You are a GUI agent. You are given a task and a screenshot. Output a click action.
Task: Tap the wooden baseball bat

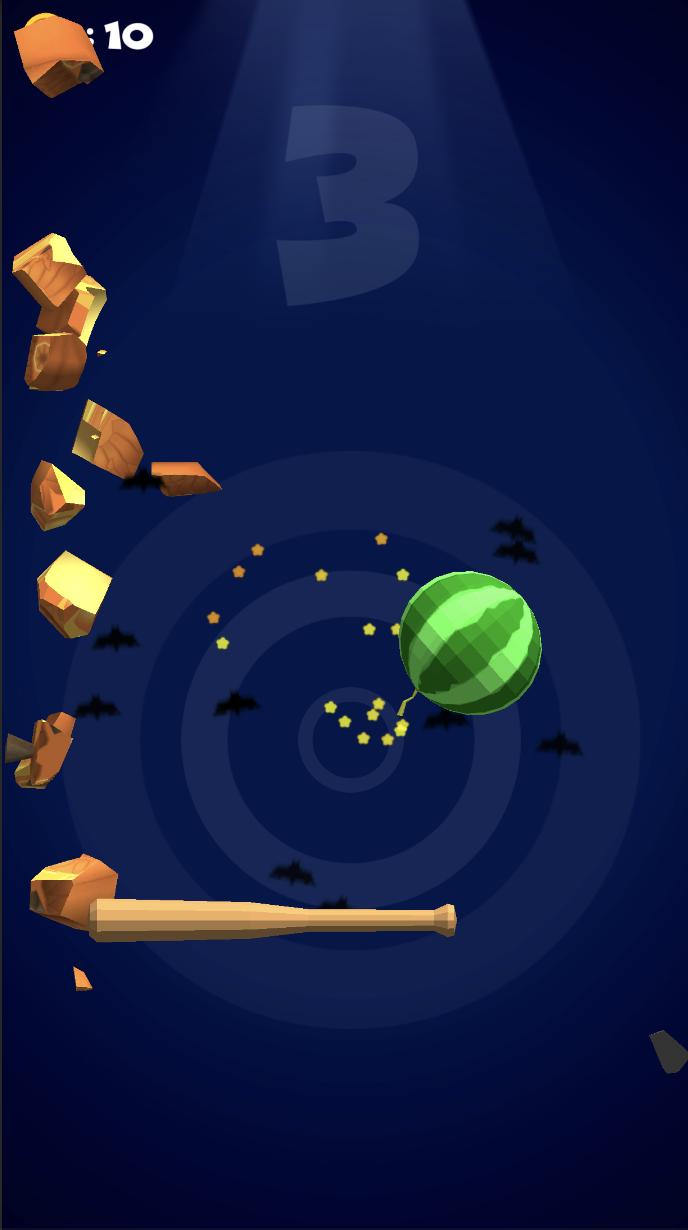pyautogui.click(x=270, y=918)
